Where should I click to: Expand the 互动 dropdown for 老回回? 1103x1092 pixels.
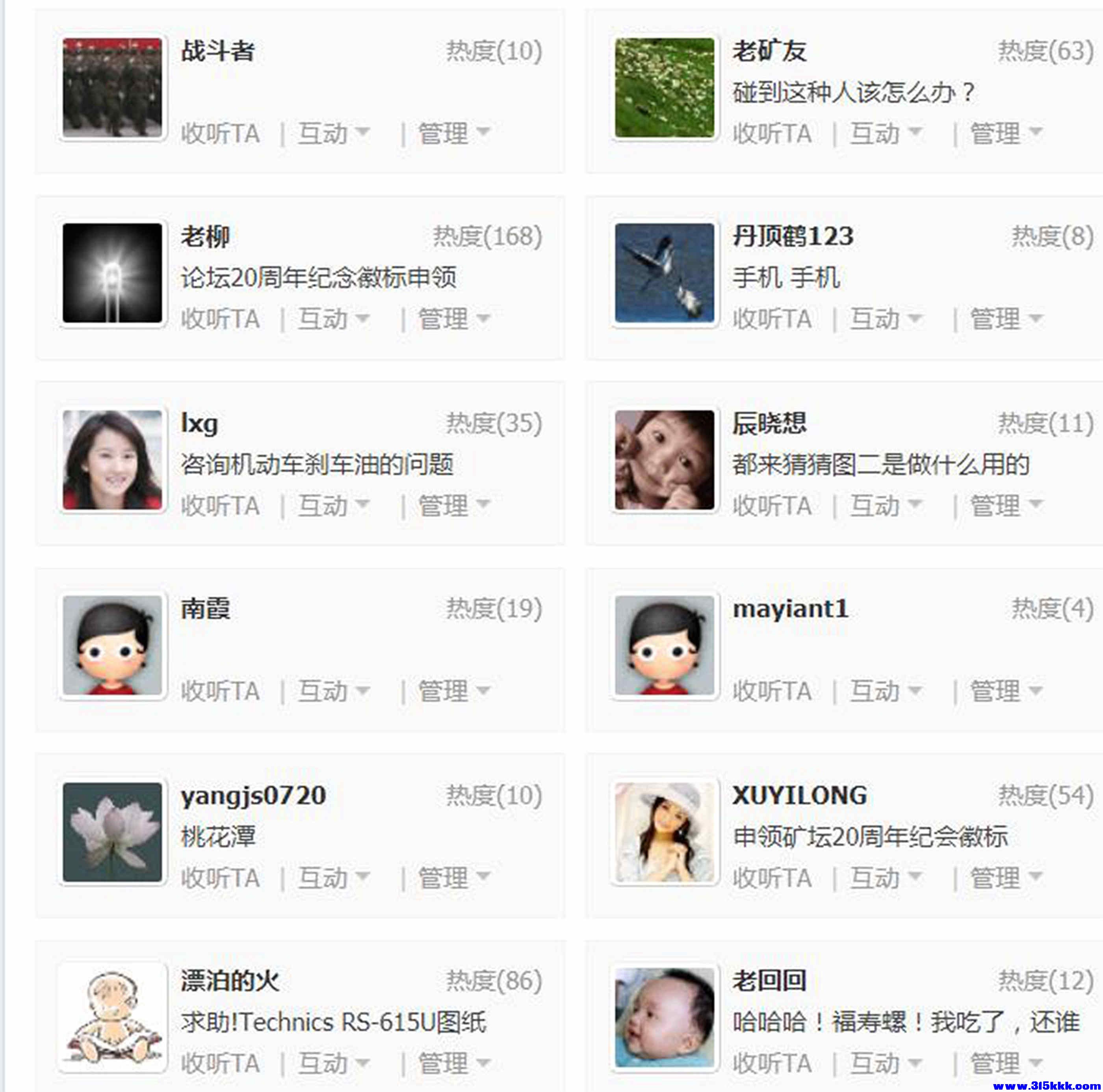pos(885,1064)
